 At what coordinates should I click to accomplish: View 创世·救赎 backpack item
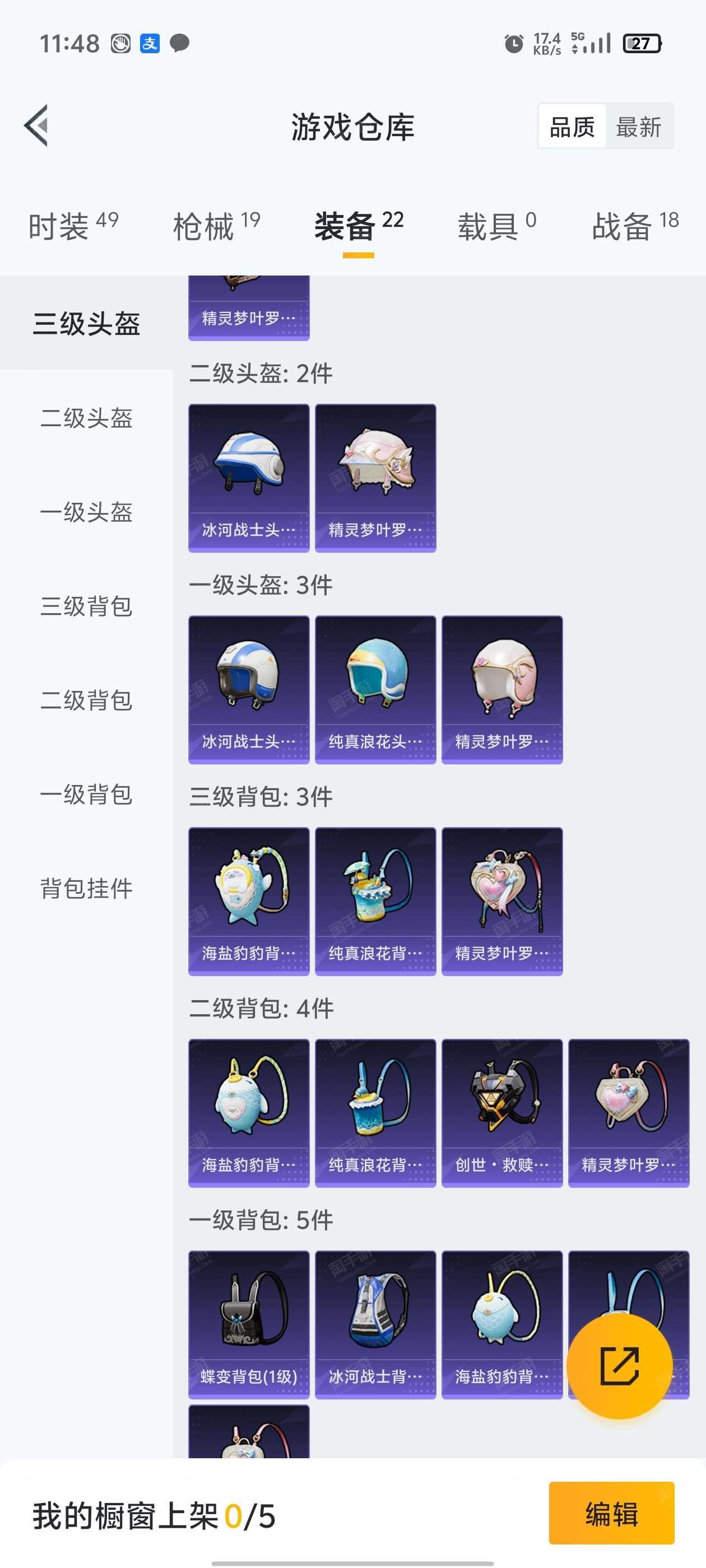pos(502,1113)
